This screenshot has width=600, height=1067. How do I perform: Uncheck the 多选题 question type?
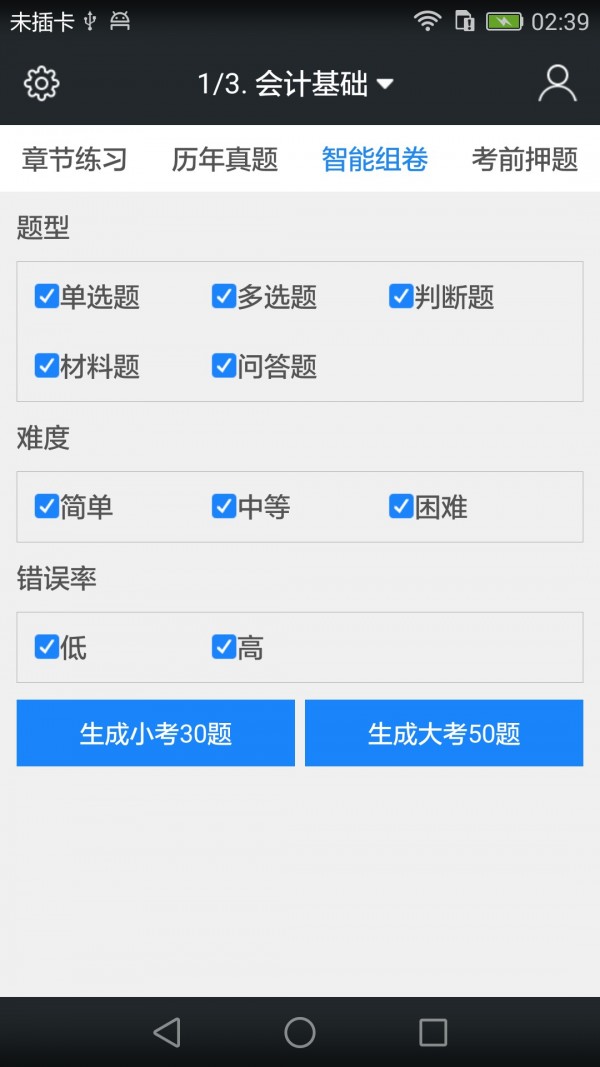(224, 296)
